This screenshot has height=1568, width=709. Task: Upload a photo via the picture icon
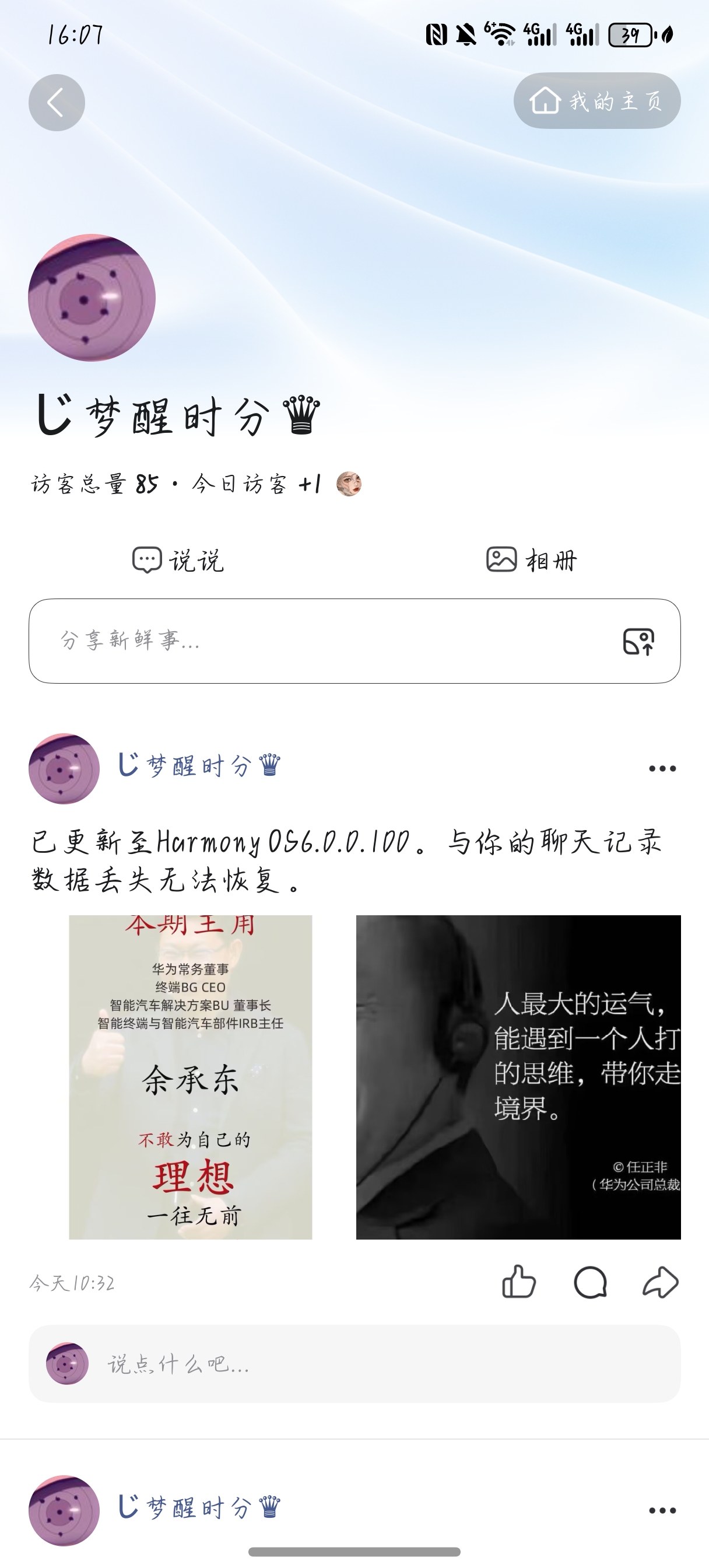click(x=638, y=641)
